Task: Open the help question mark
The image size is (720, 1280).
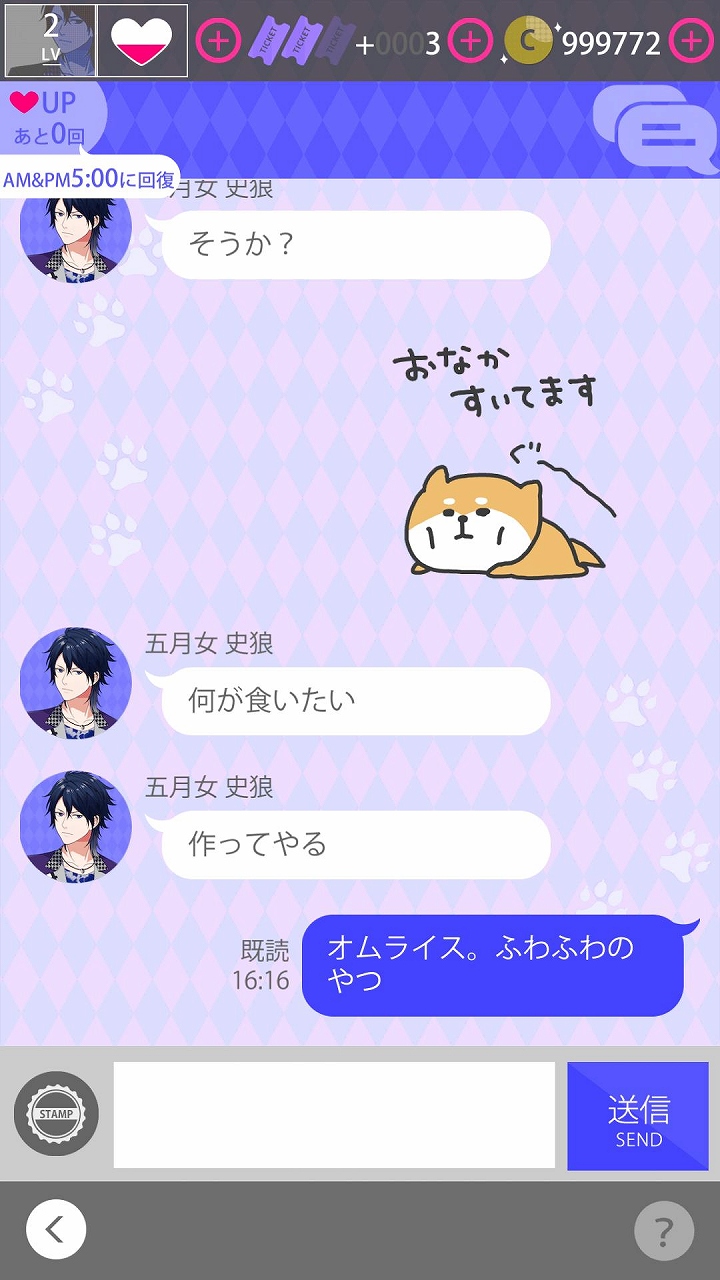Action: 663,1230
